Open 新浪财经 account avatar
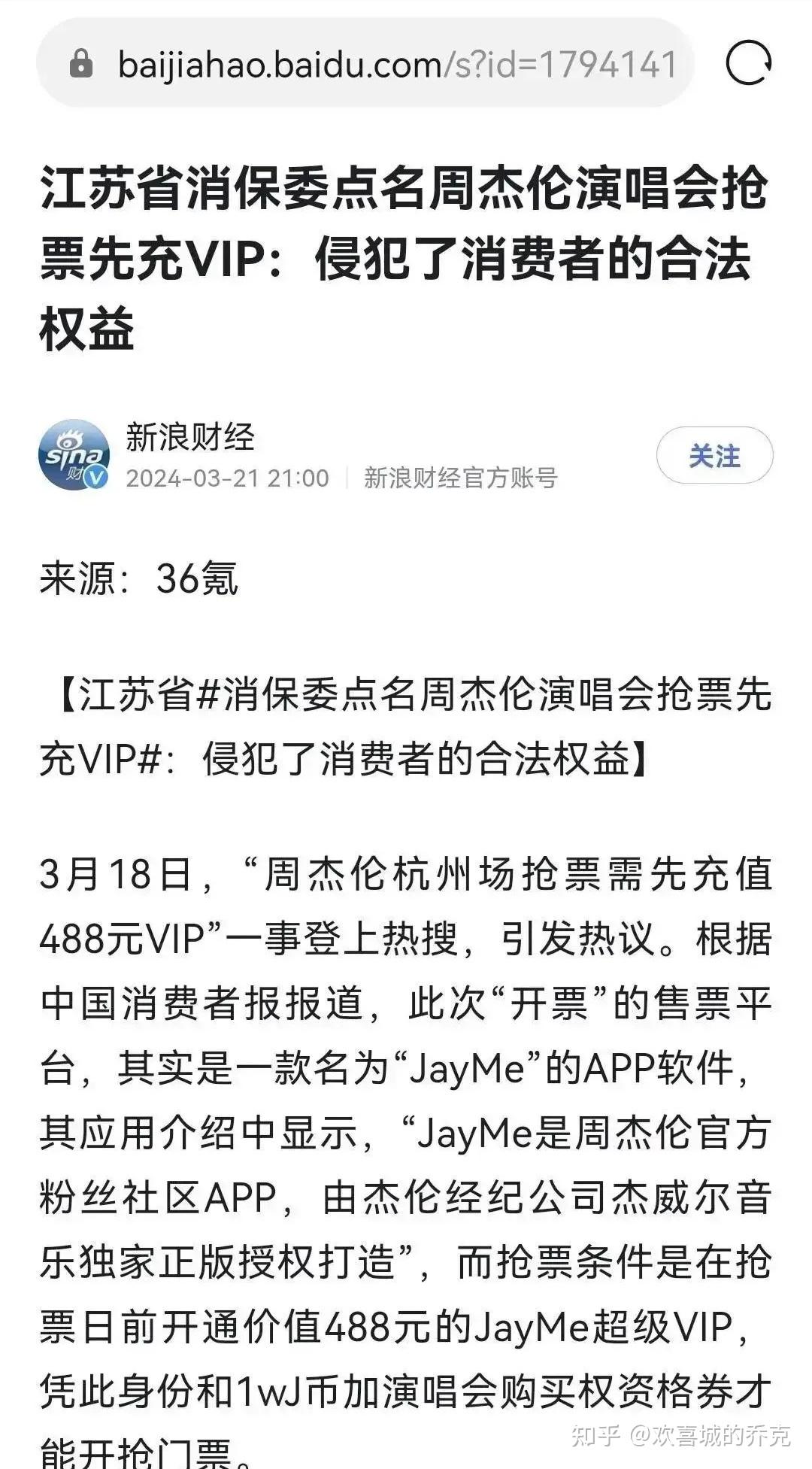The height and width of the screenshot is (1469, 812). point(74,456)
